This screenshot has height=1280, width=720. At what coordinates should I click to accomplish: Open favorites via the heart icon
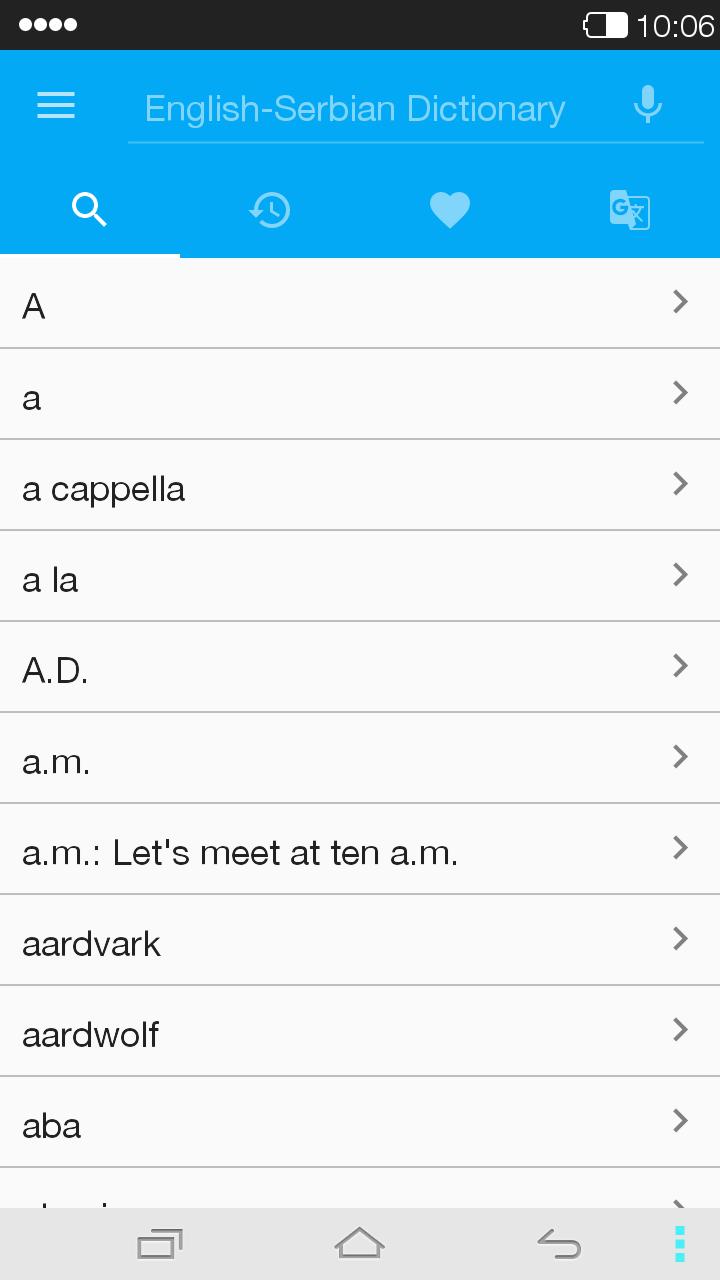449,210
